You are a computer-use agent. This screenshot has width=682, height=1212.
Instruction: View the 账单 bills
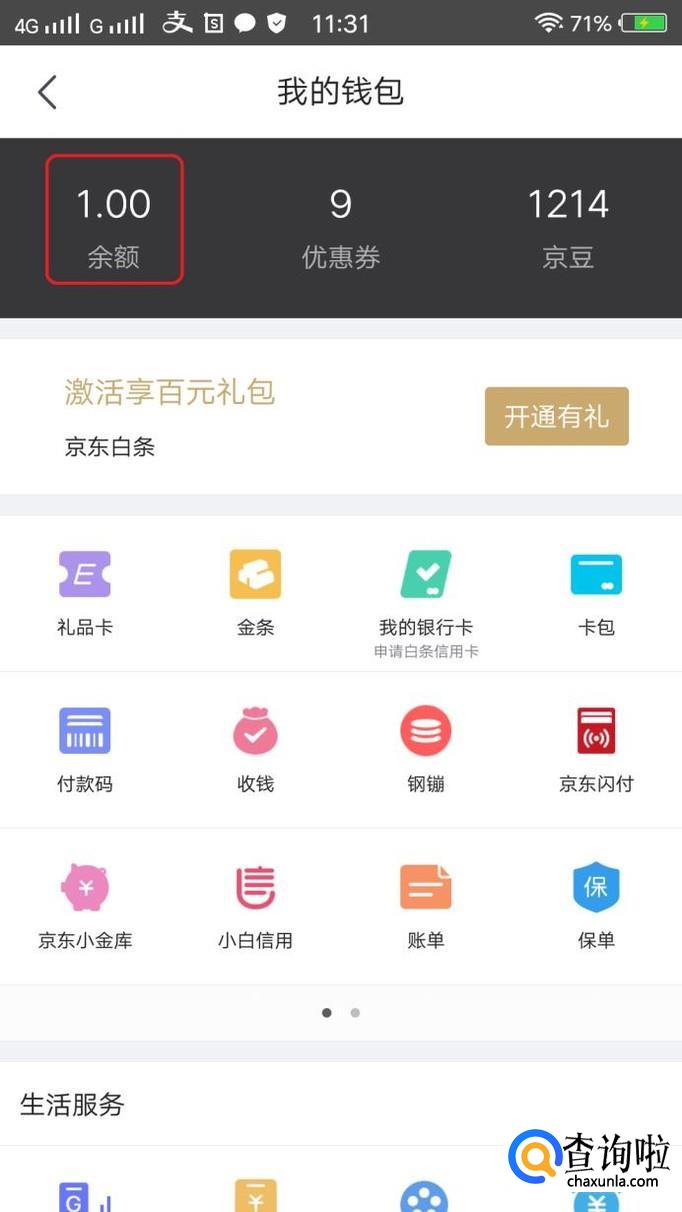(426, 905)
